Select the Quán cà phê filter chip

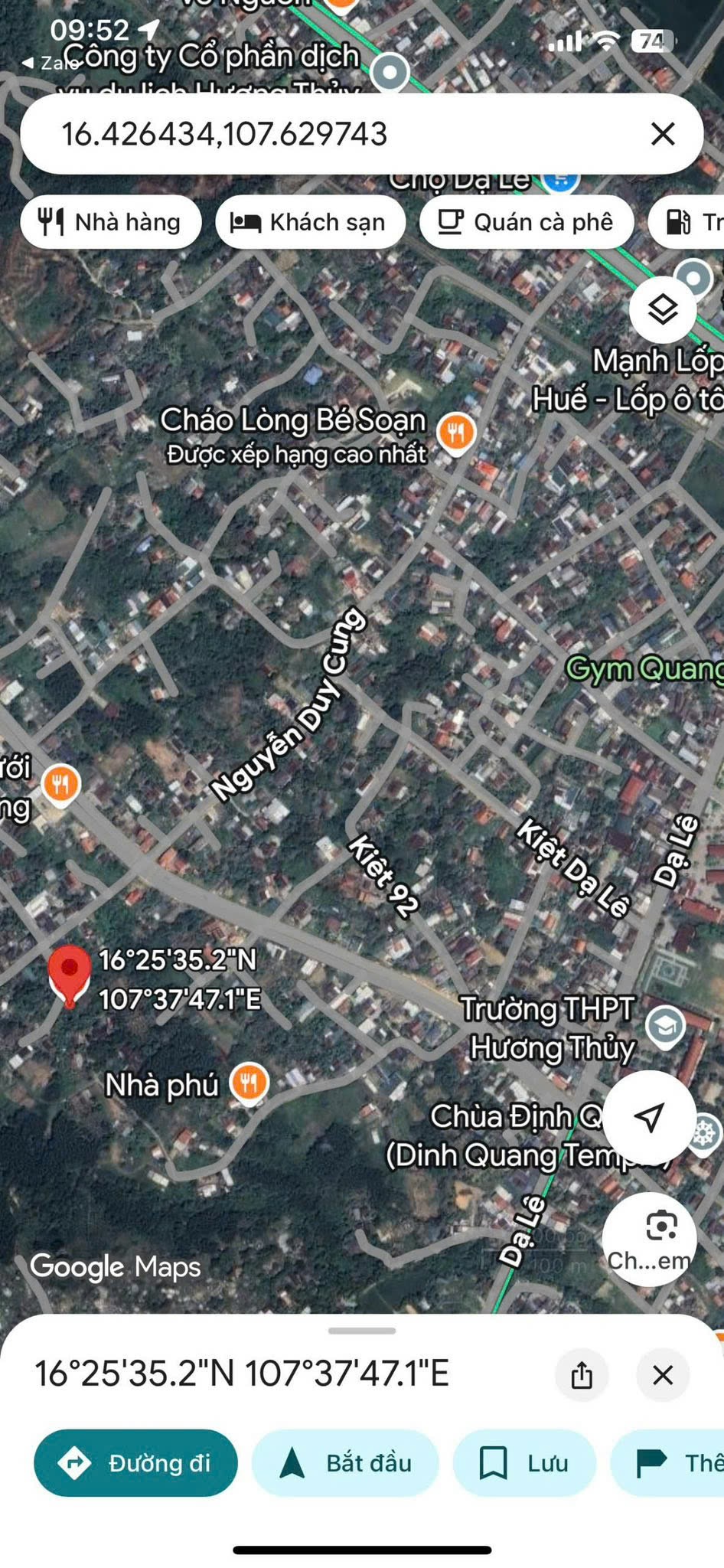pyautogui.click(x=527, y=222)
